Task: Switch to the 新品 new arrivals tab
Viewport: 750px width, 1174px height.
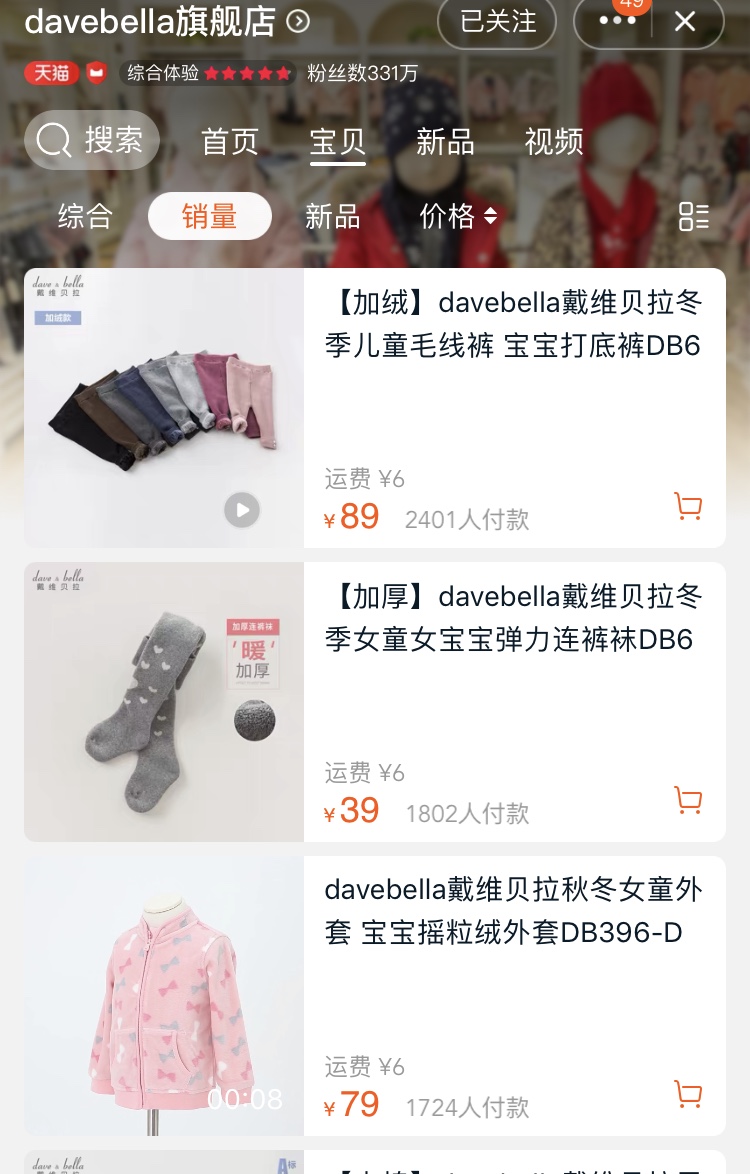Action: click(444, 143)
